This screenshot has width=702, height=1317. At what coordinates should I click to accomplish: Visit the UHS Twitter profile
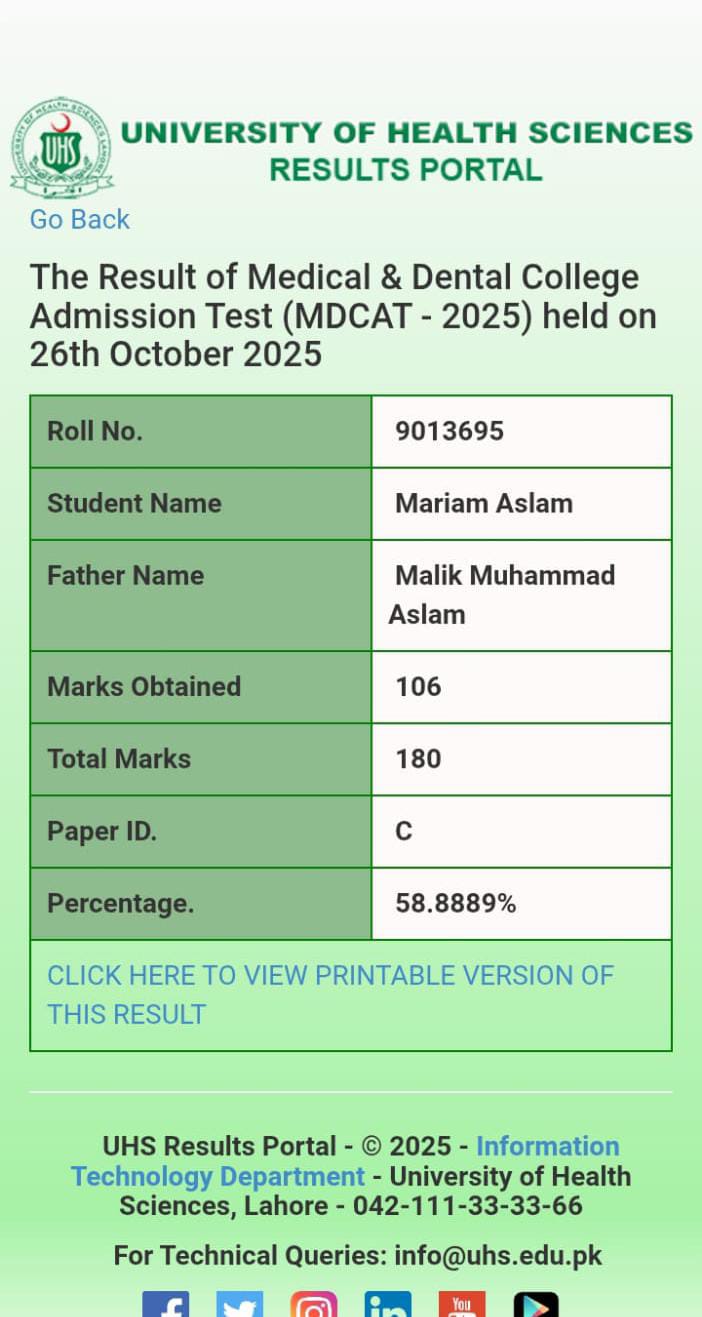[x=240, y=1305]
